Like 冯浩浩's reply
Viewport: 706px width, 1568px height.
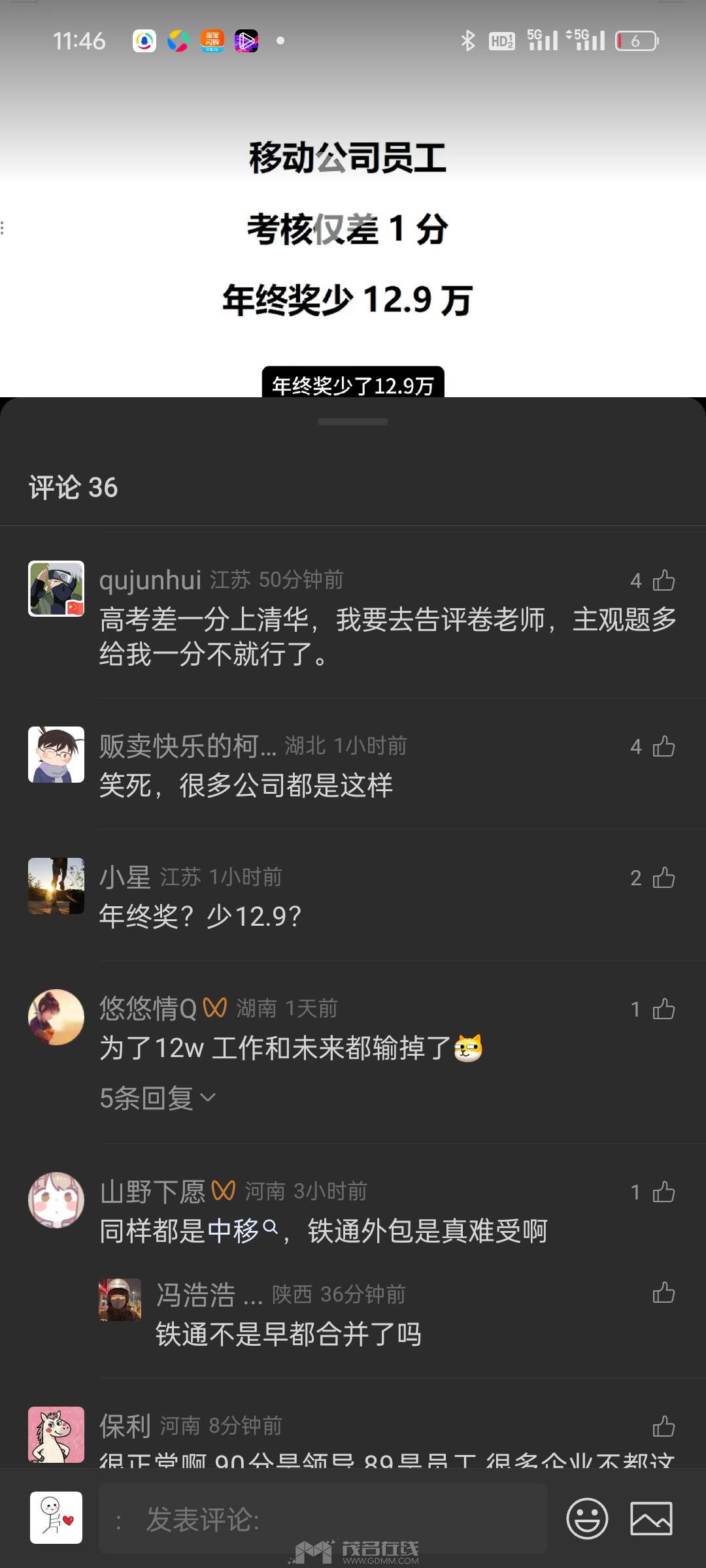point(663,1292)
